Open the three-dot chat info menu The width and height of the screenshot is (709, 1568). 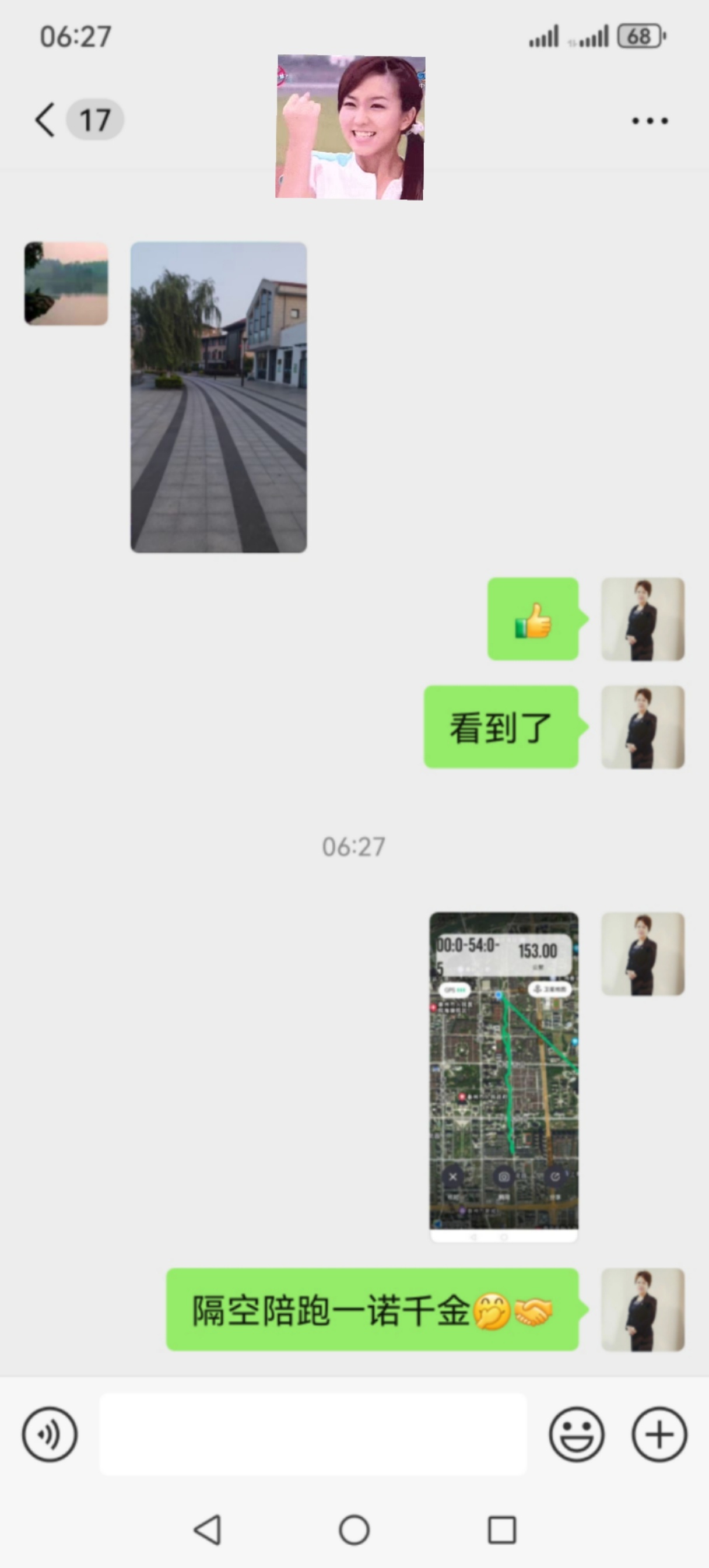(650, 121)
